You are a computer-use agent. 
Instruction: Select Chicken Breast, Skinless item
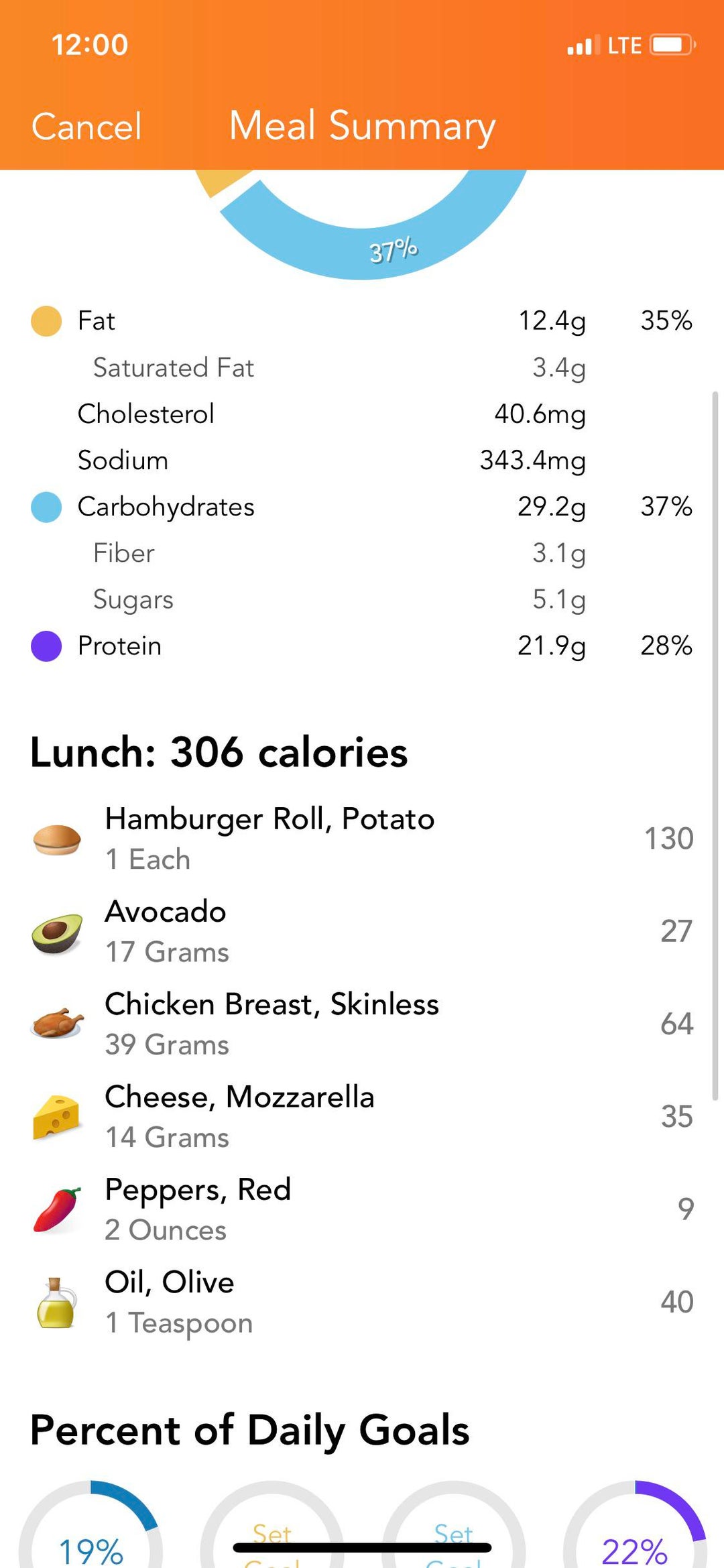pyautogui.click(x=362, y=1024)
